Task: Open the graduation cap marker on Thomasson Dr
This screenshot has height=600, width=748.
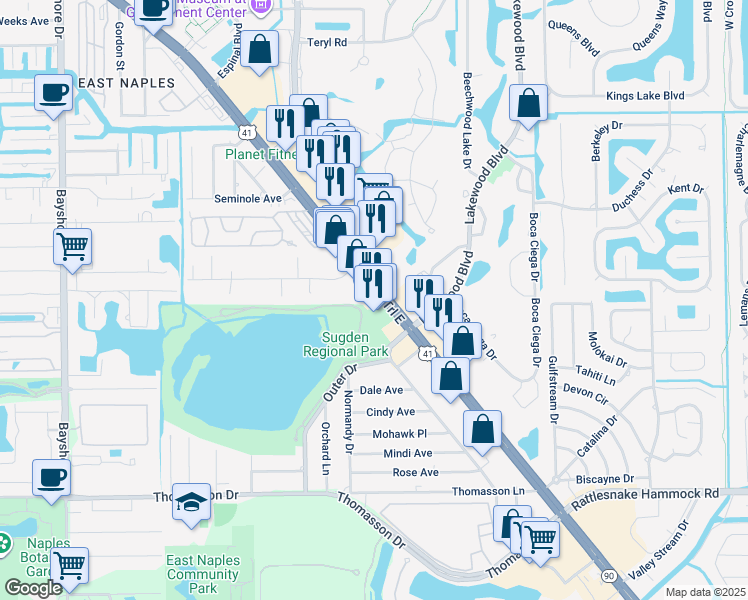Action: [x=191, y=503]
